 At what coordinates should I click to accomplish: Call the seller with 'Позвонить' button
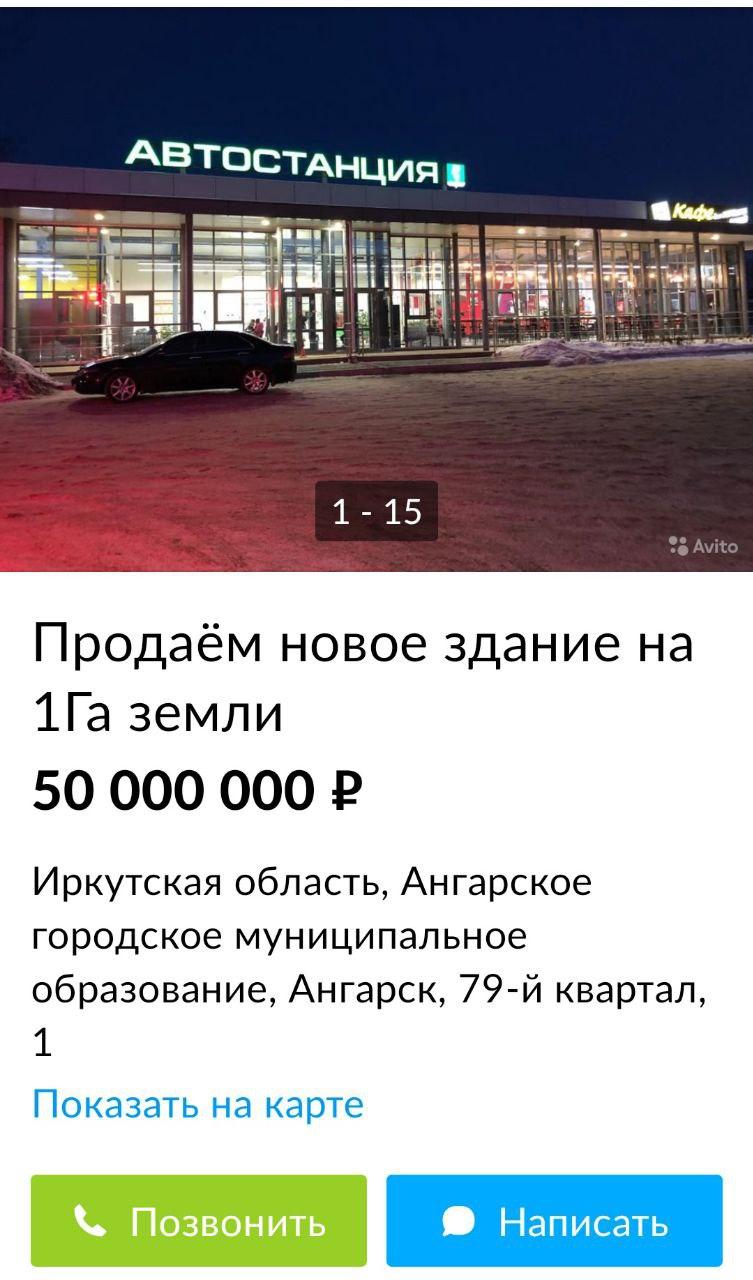[199, 1221]
